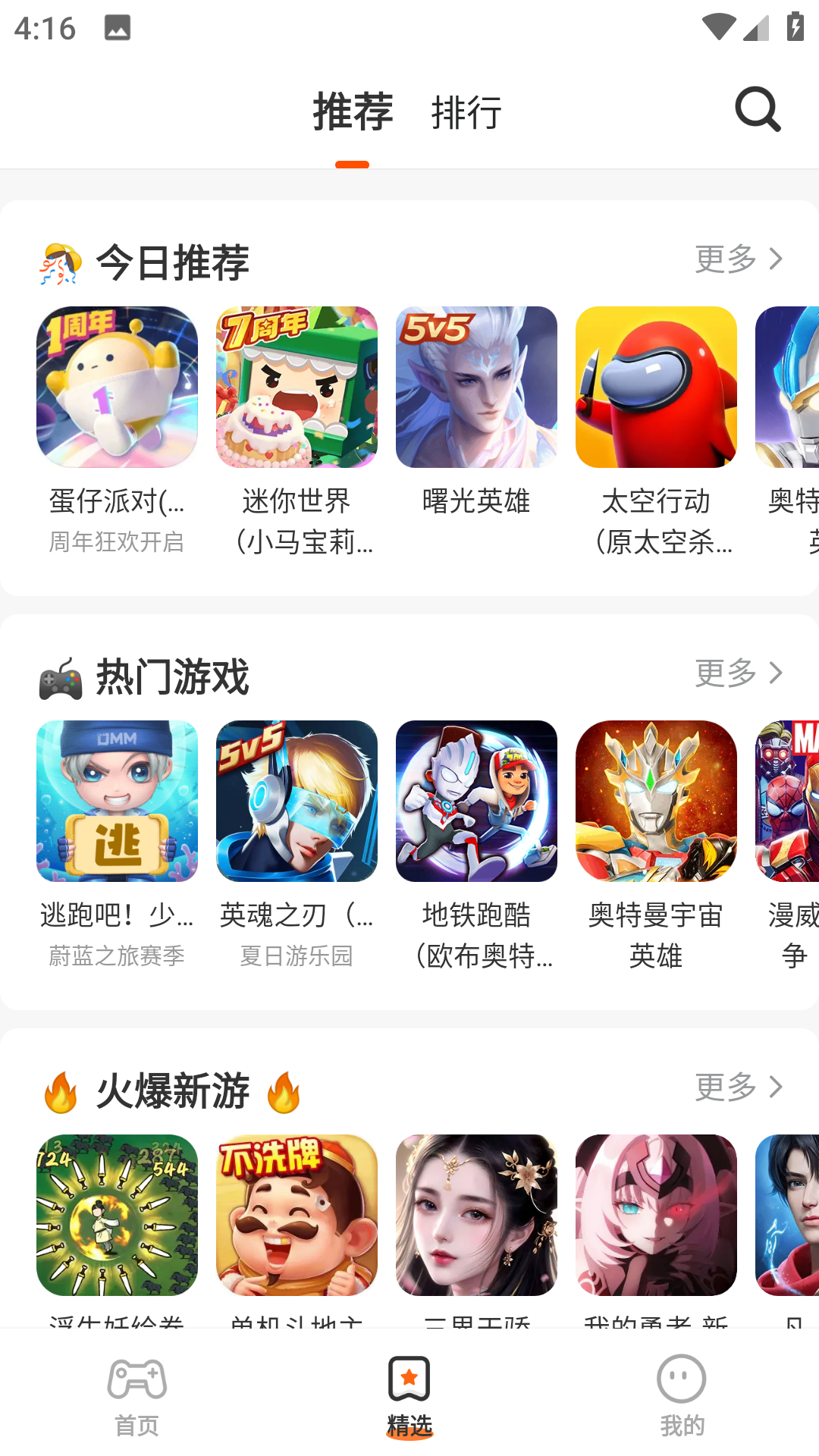
Task: Open 逃跑吧！少年 game page
Action: coord(117,800)
